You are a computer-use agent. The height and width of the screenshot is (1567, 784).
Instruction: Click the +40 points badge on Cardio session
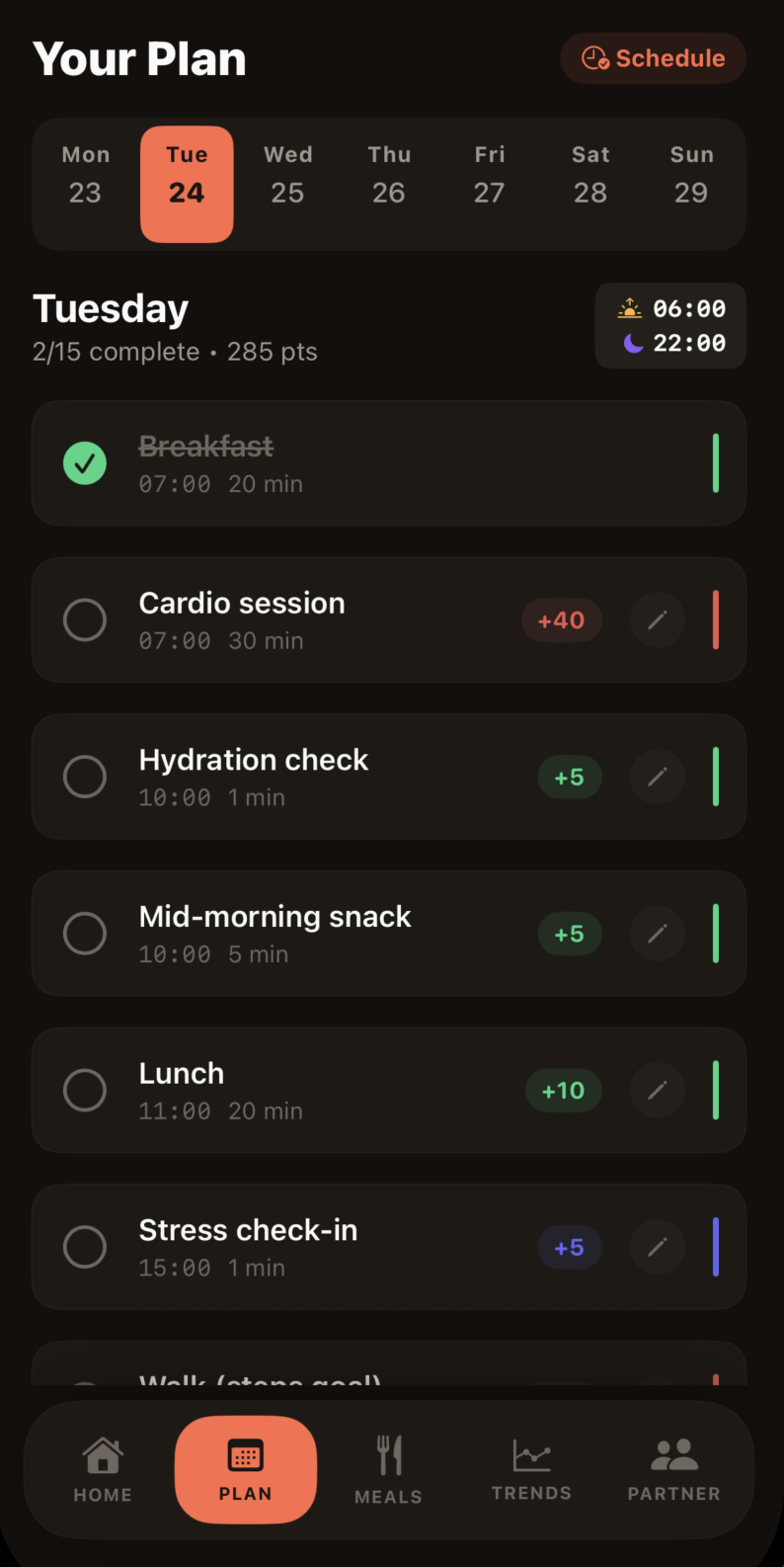[561, 619]
